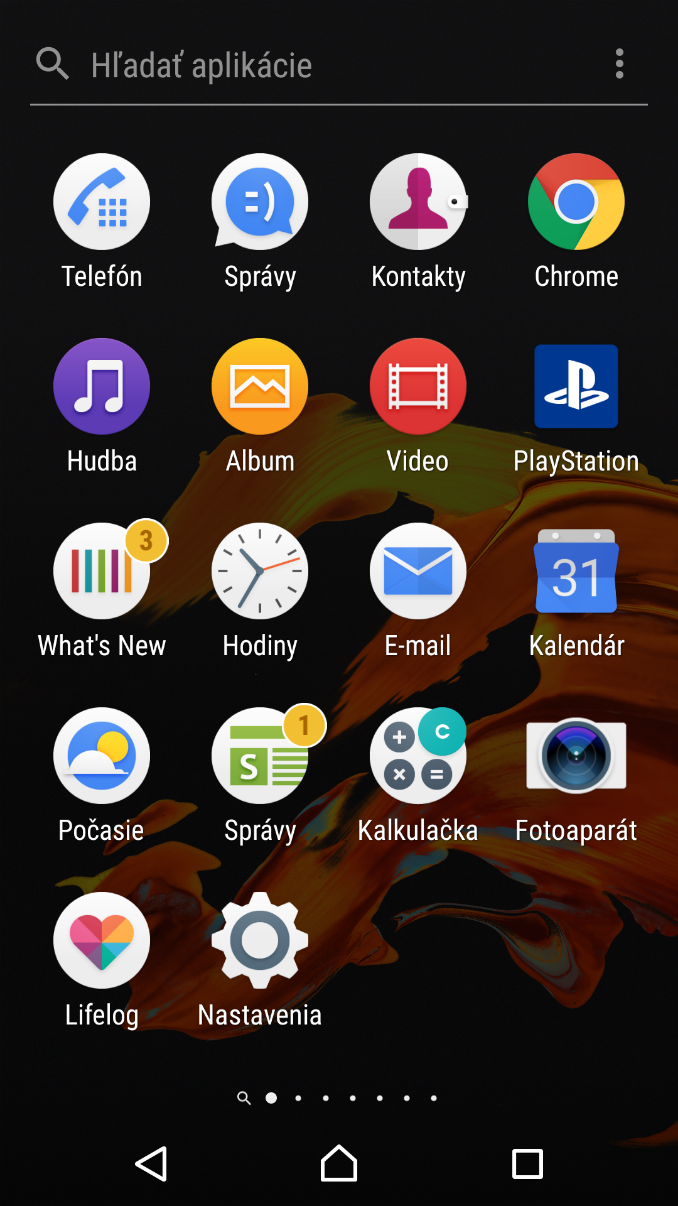Open the Kalkulačka calculator
Image resolution: width=678 pixels, height=1206 pixels.
[x=418, y=757]
